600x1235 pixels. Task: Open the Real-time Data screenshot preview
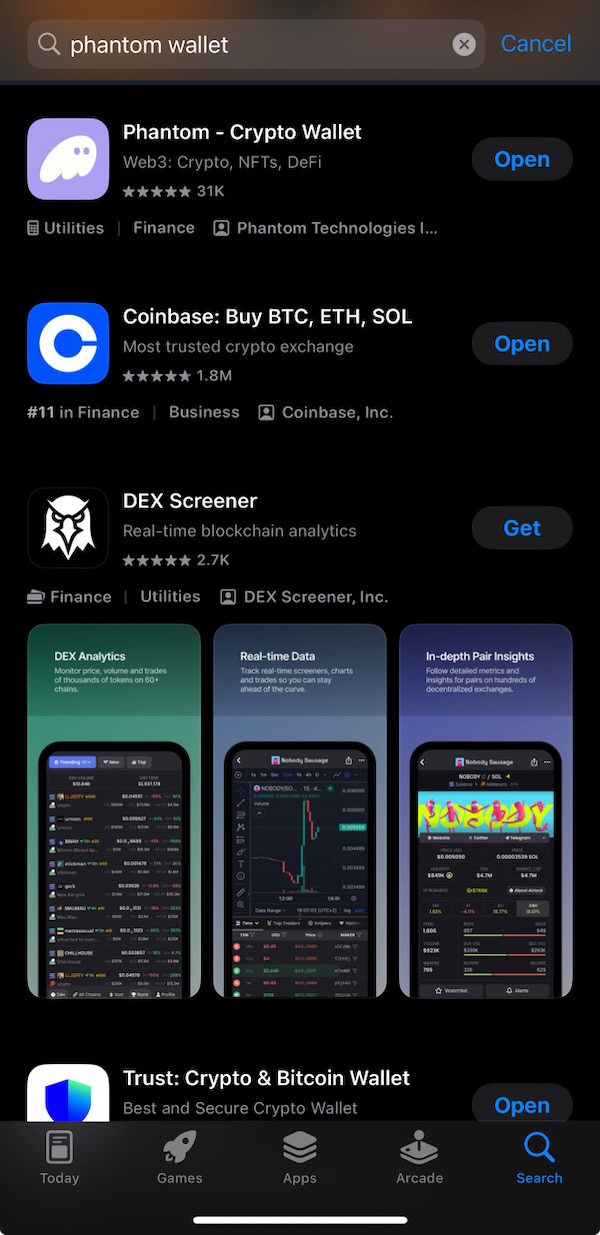300,810
